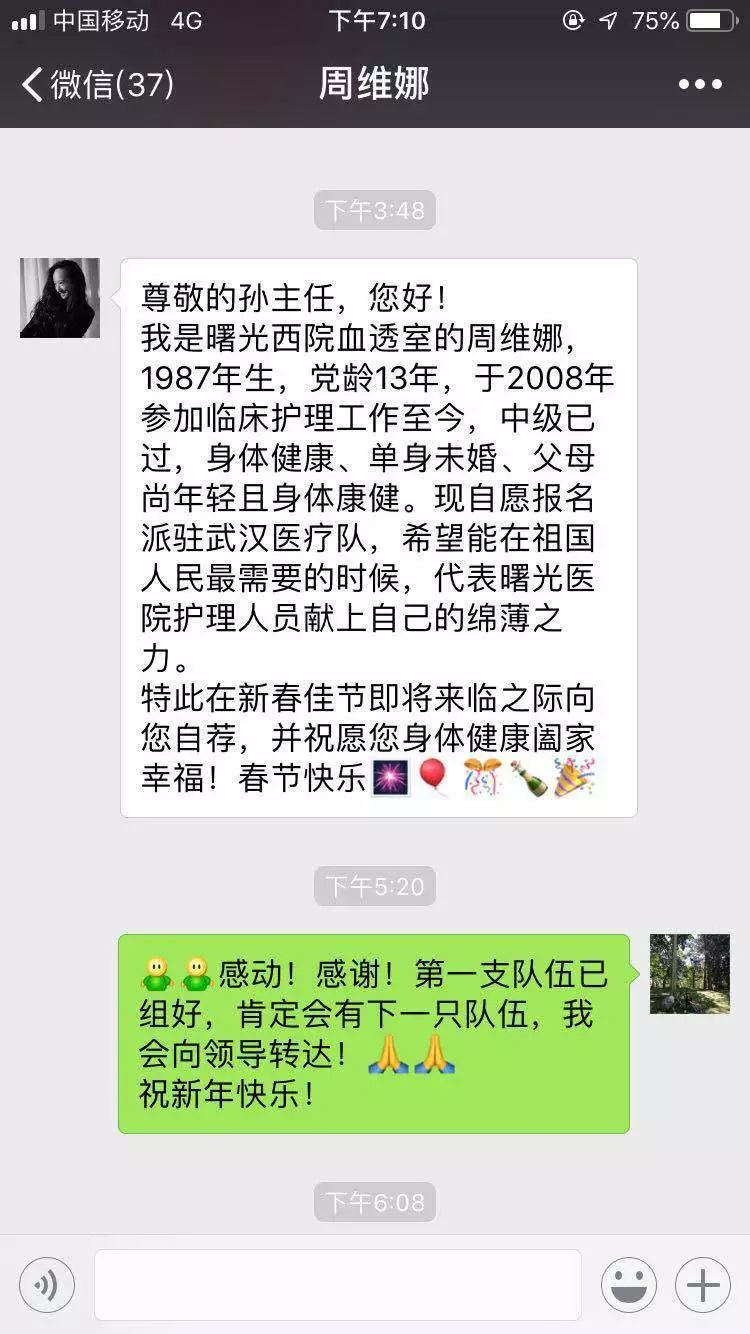Focus the message text field

(337, 1285)
